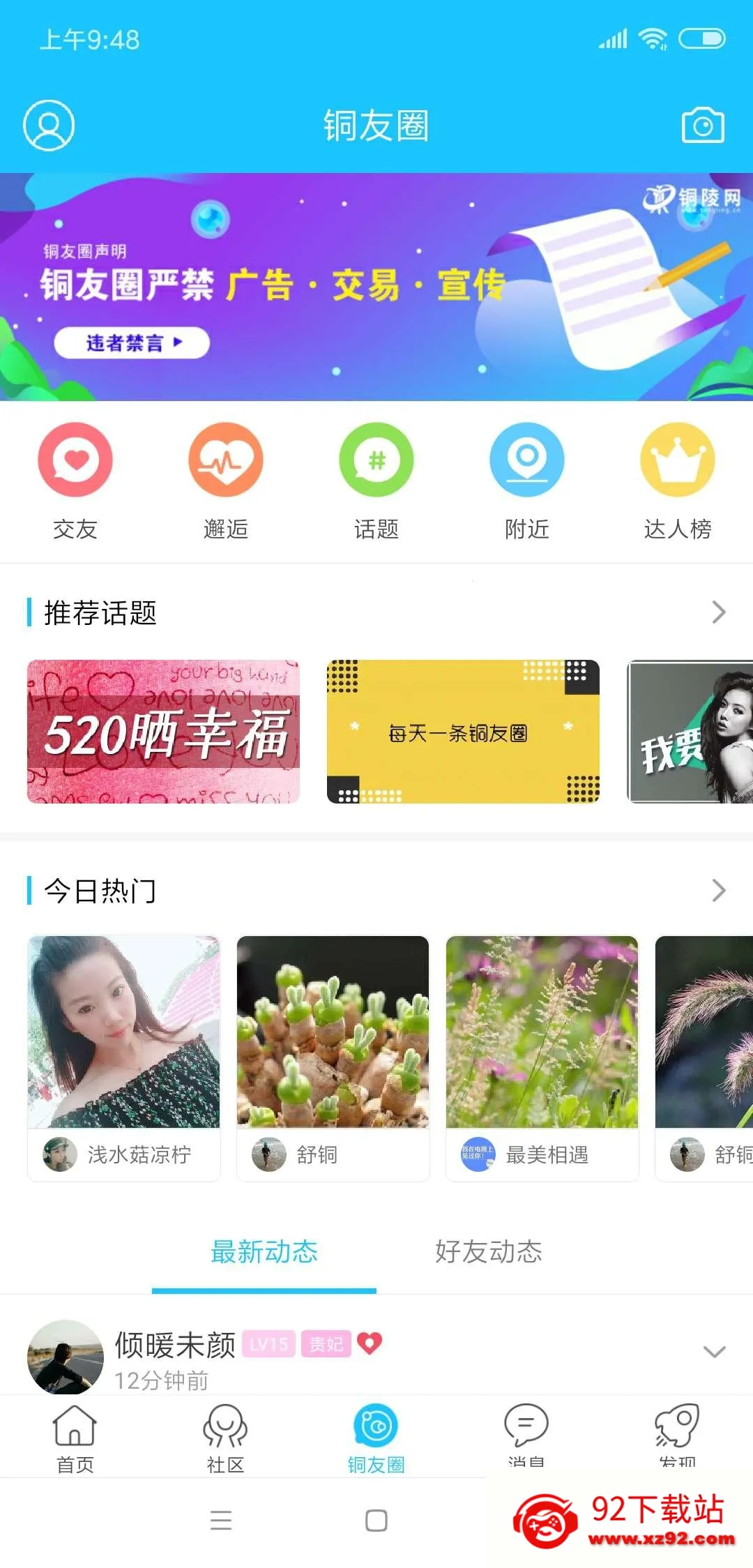753x1568 pixels.
Task: Open 浅水菇凉柠's hot post
Action: (124, 1058)
